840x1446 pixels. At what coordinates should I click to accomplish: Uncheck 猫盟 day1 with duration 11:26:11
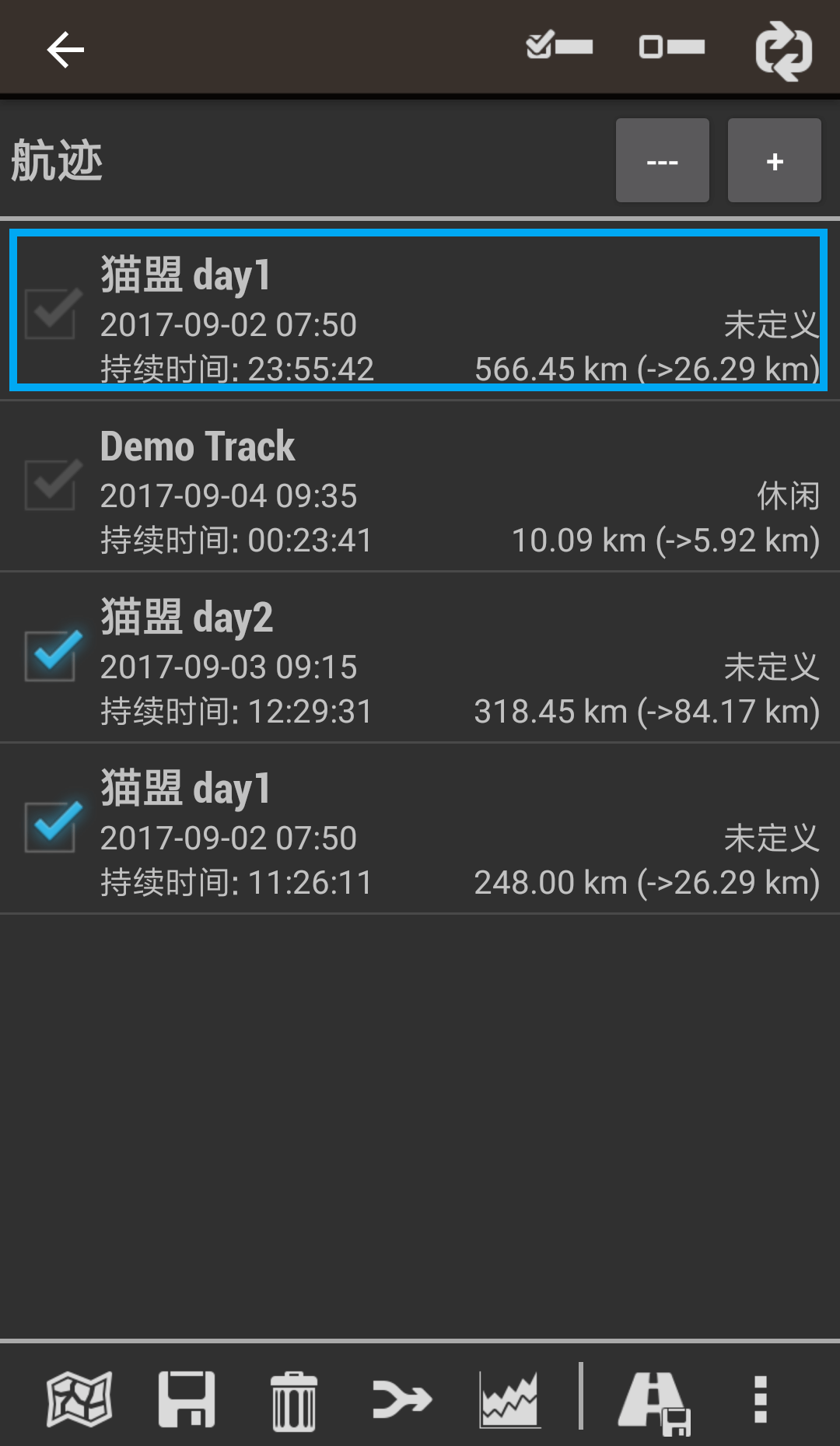click(x=51, y=826)
